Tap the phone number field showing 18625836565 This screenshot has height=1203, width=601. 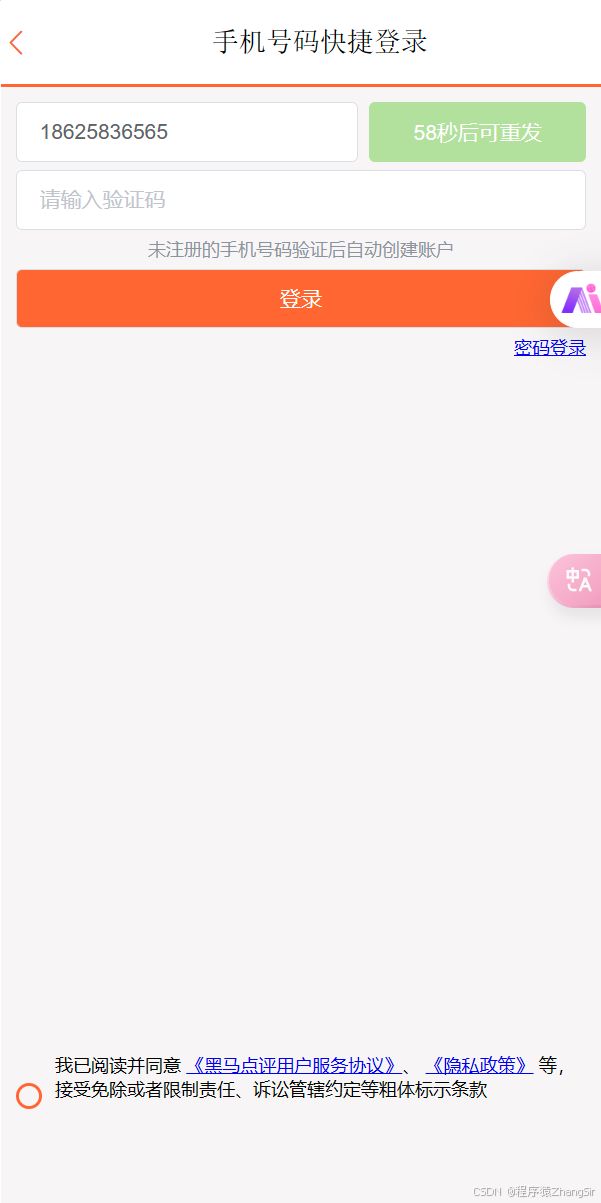(187, 132)
